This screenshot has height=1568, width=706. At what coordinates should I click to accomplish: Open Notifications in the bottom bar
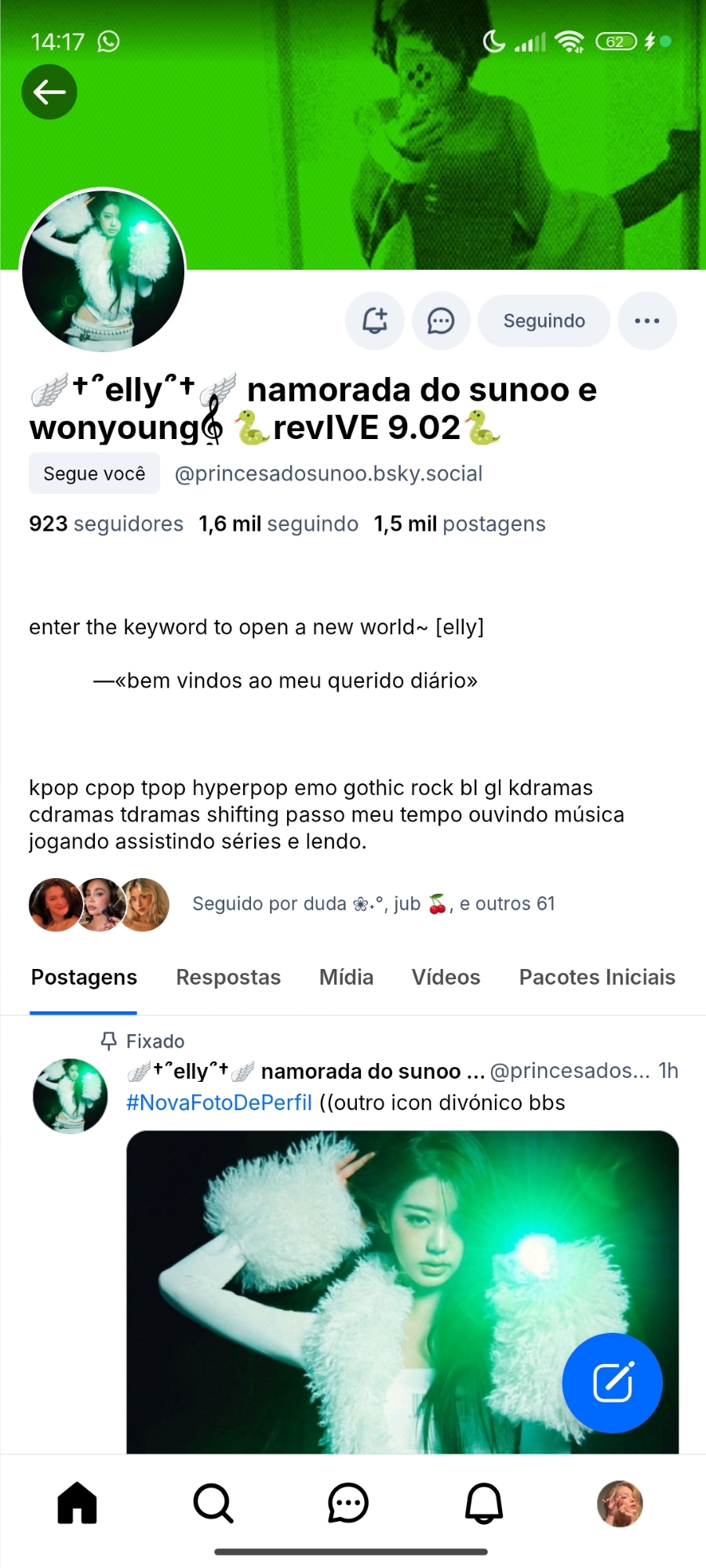(484, 1504)
